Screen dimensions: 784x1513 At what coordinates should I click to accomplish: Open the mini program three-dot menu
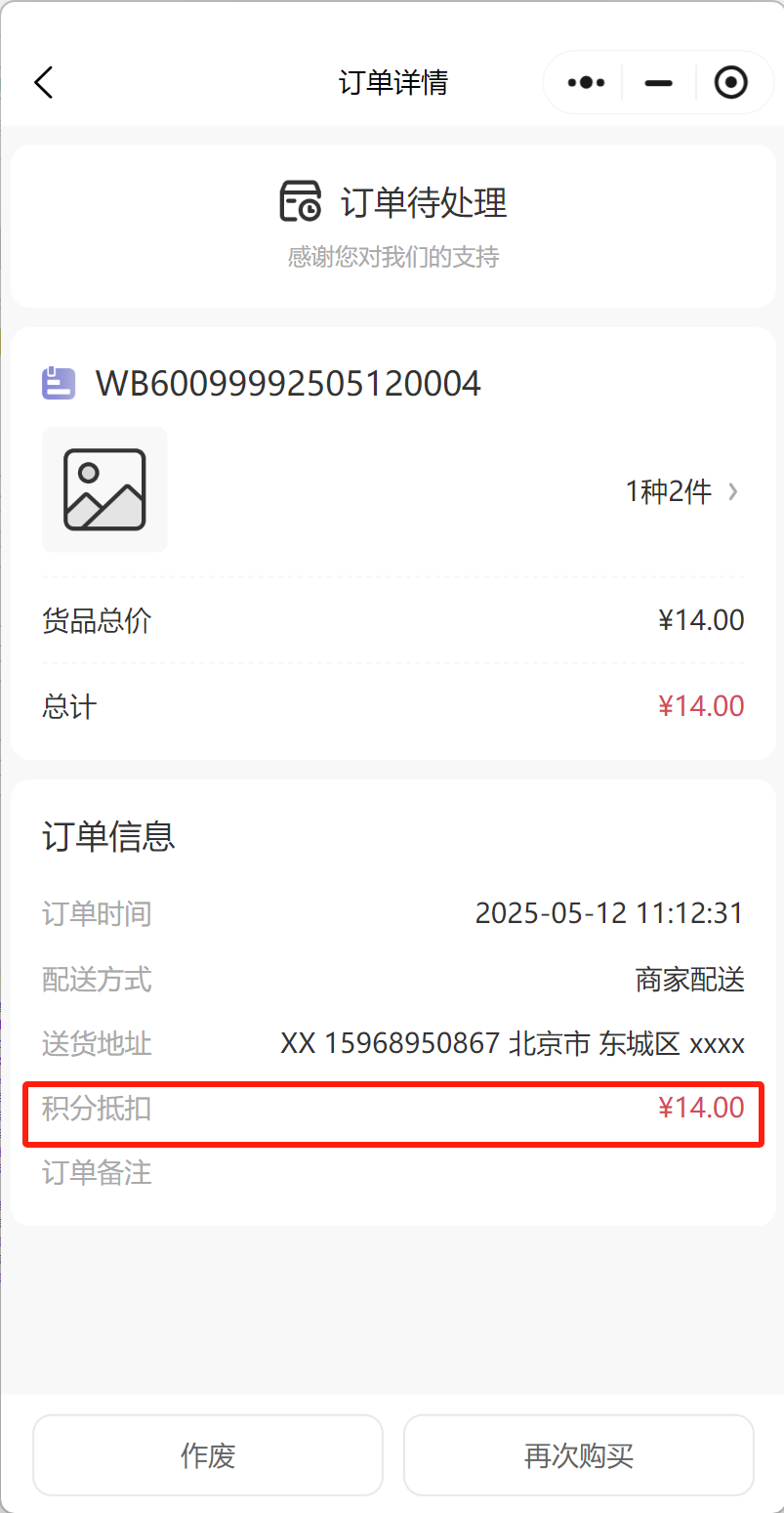tap(586, 83)
